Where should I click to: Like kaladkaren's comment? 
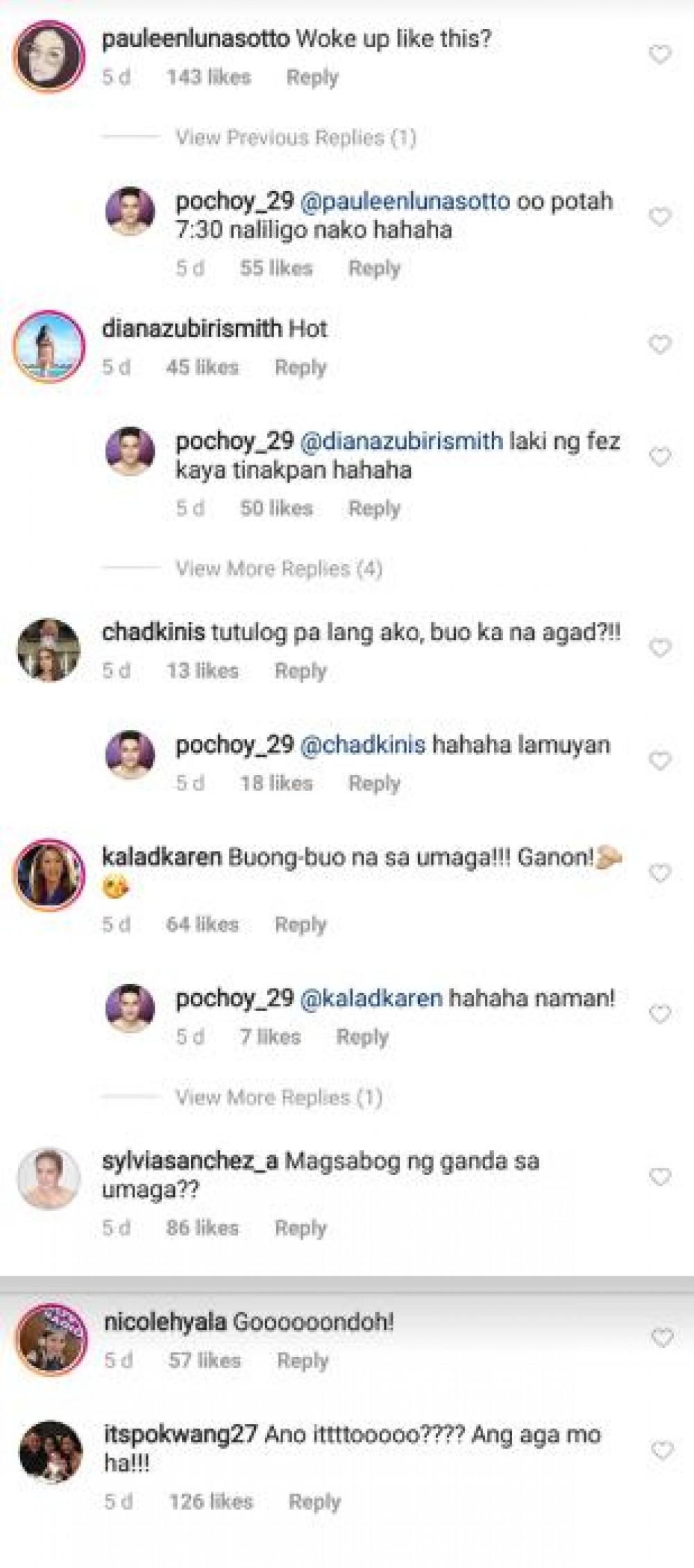(660, 873)
